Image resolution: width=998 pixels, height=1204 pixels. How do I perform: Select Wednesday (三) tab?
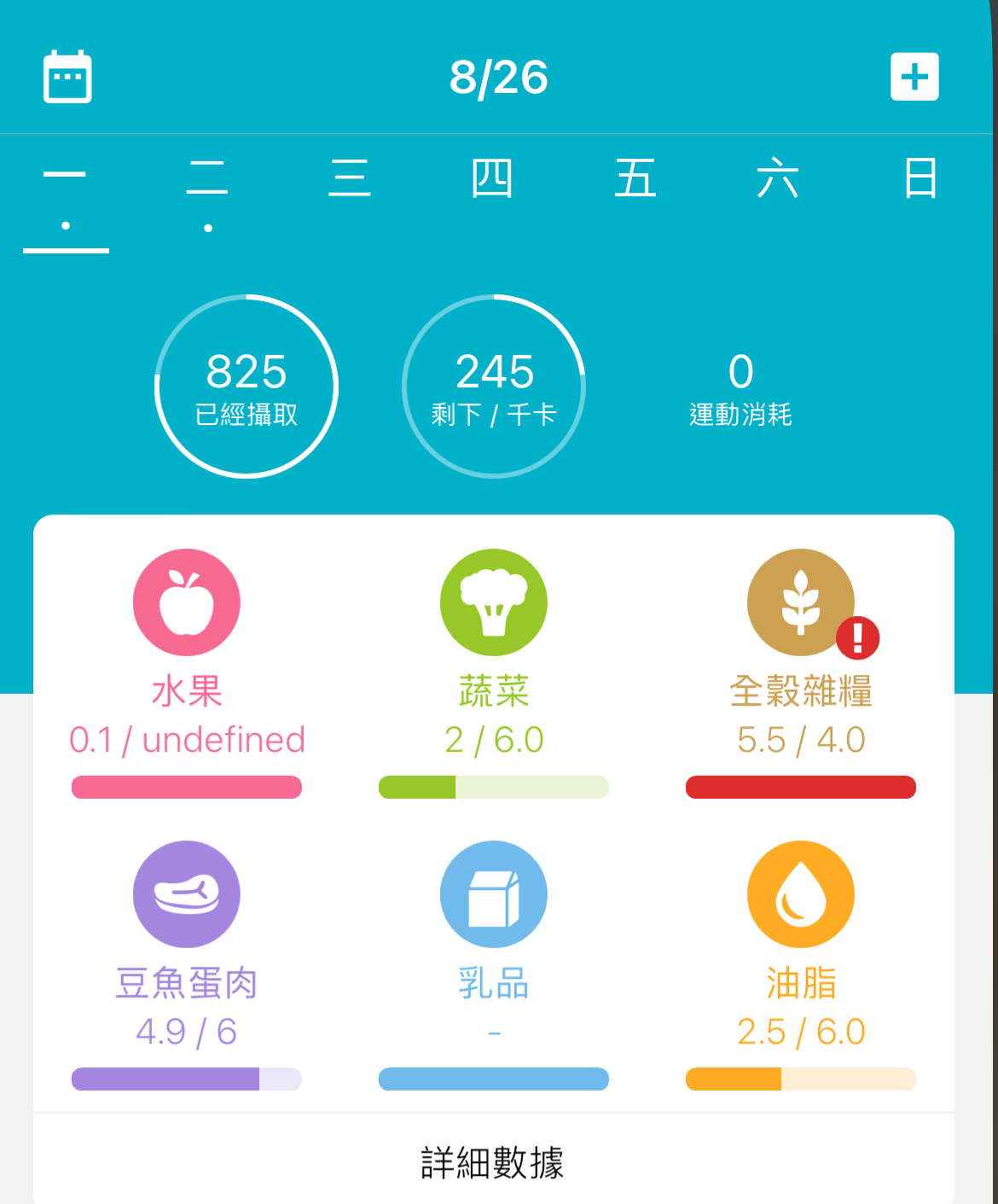click(350, 179)
